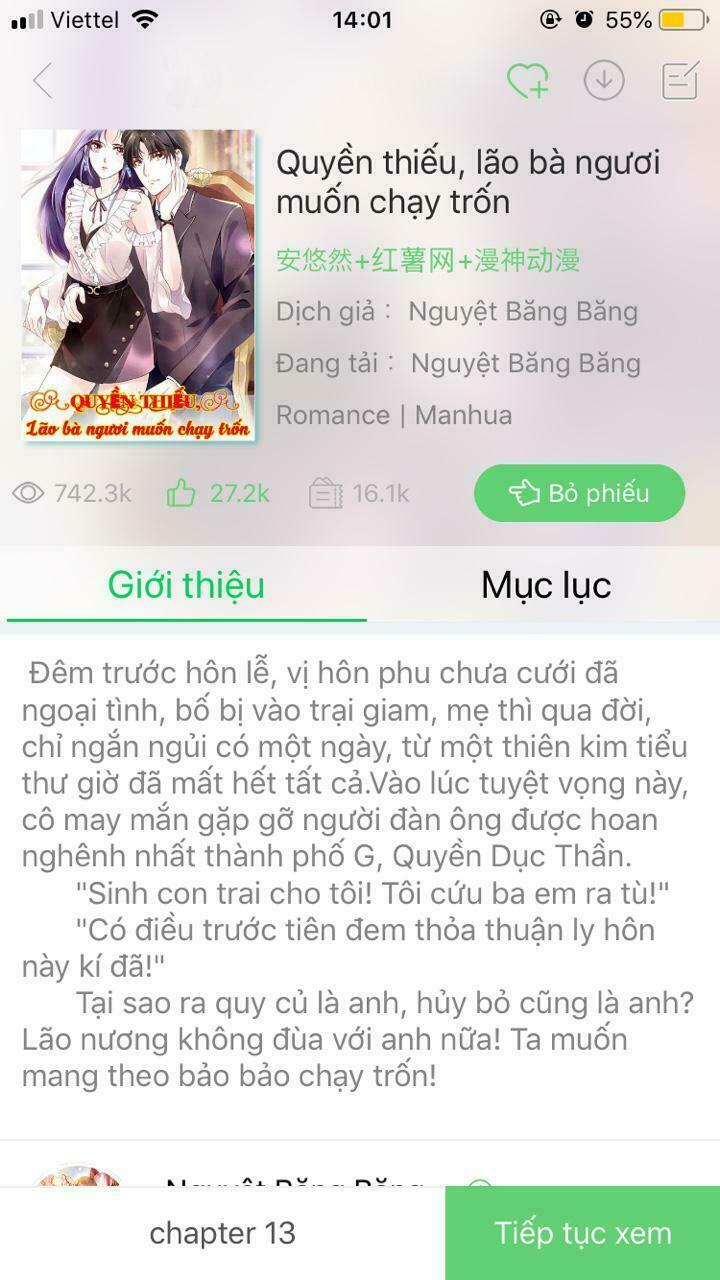Go back with the back arrow
720x1280 pixels.
42,80
